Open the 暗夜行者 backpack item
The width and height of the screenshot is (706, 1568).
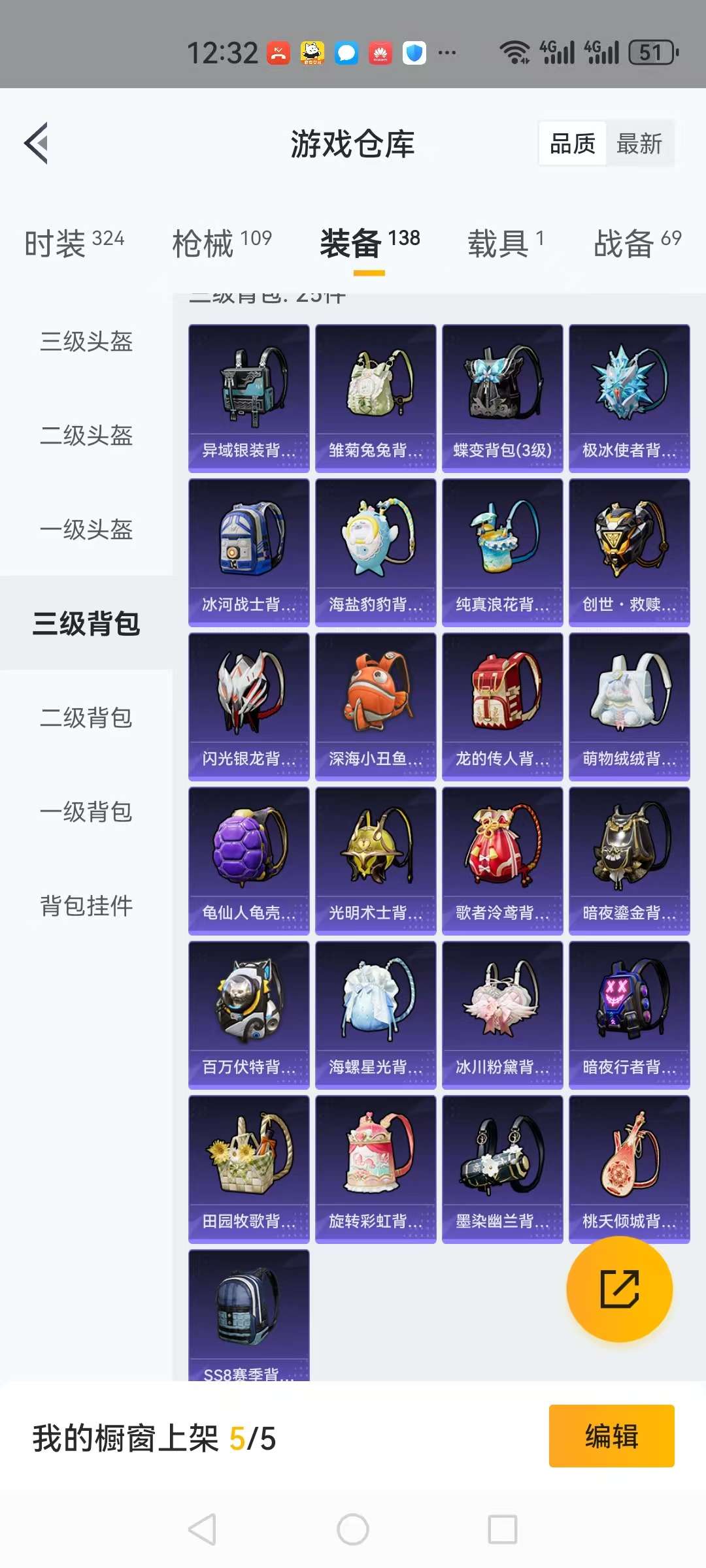click(x=629, y=1014)
